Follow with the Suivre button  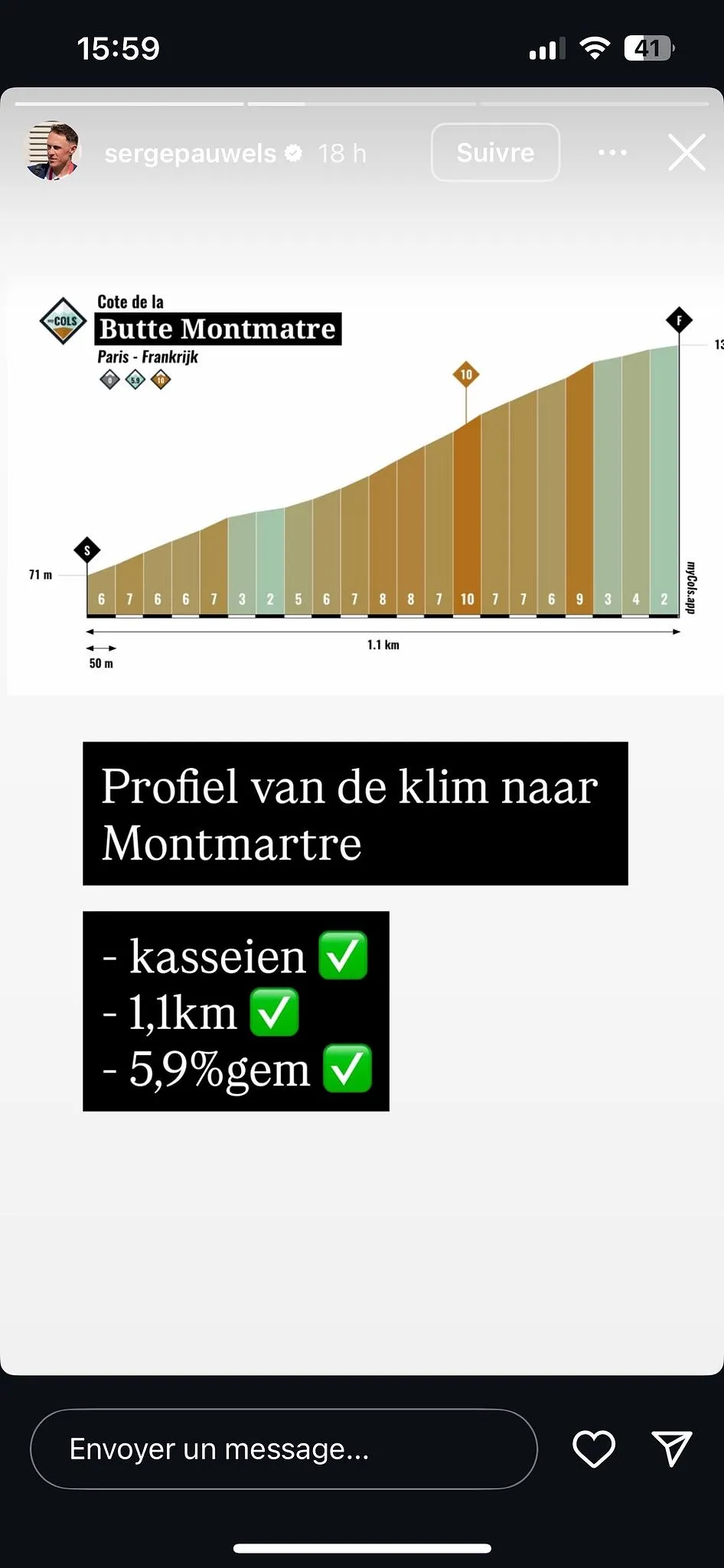(x=495, y=152)
